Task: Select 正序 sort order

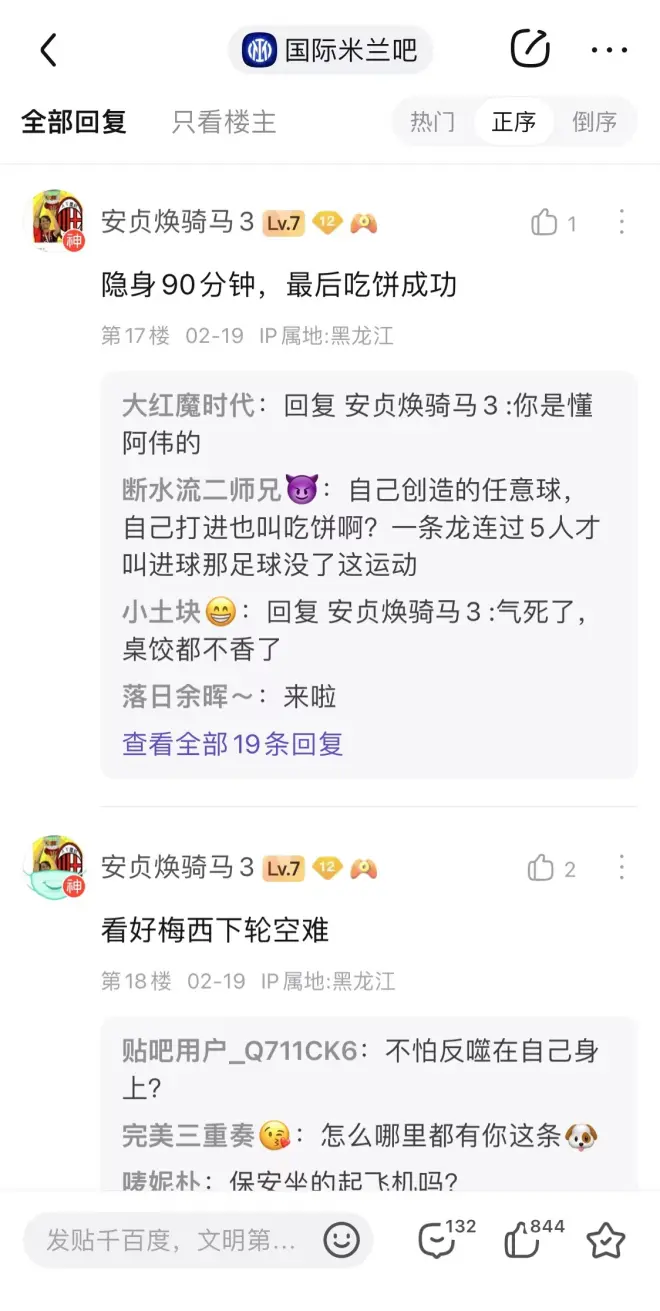Action: [514, 122]
